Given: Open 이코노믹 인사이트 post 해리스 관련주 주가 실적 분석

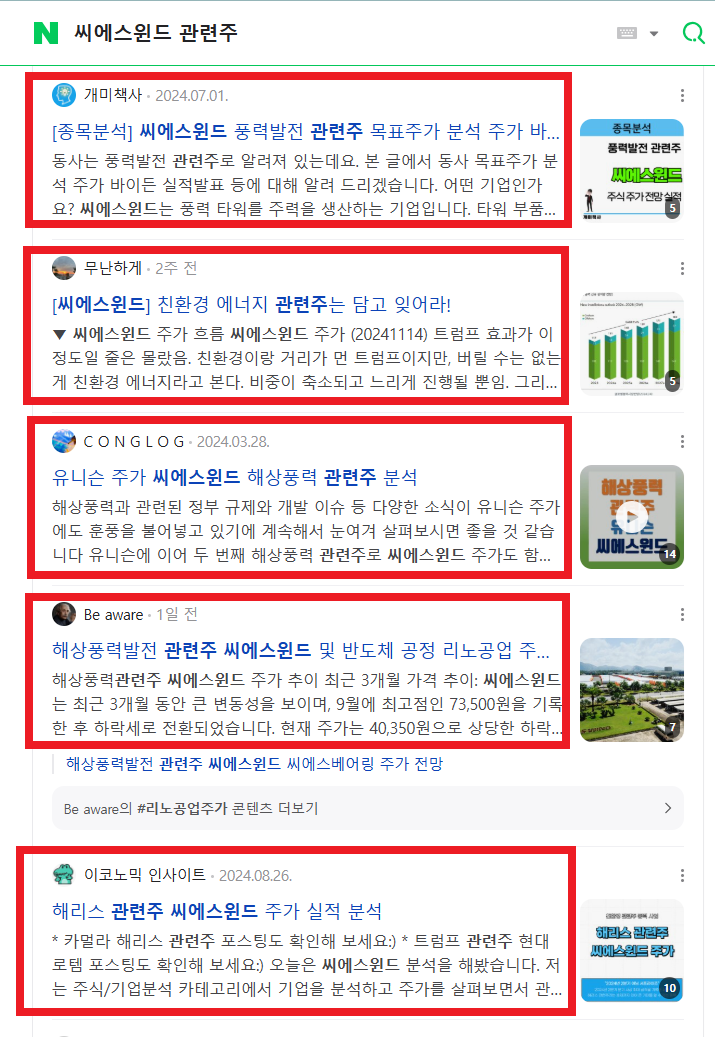Looking at the screenshot, I should (217, 911).
